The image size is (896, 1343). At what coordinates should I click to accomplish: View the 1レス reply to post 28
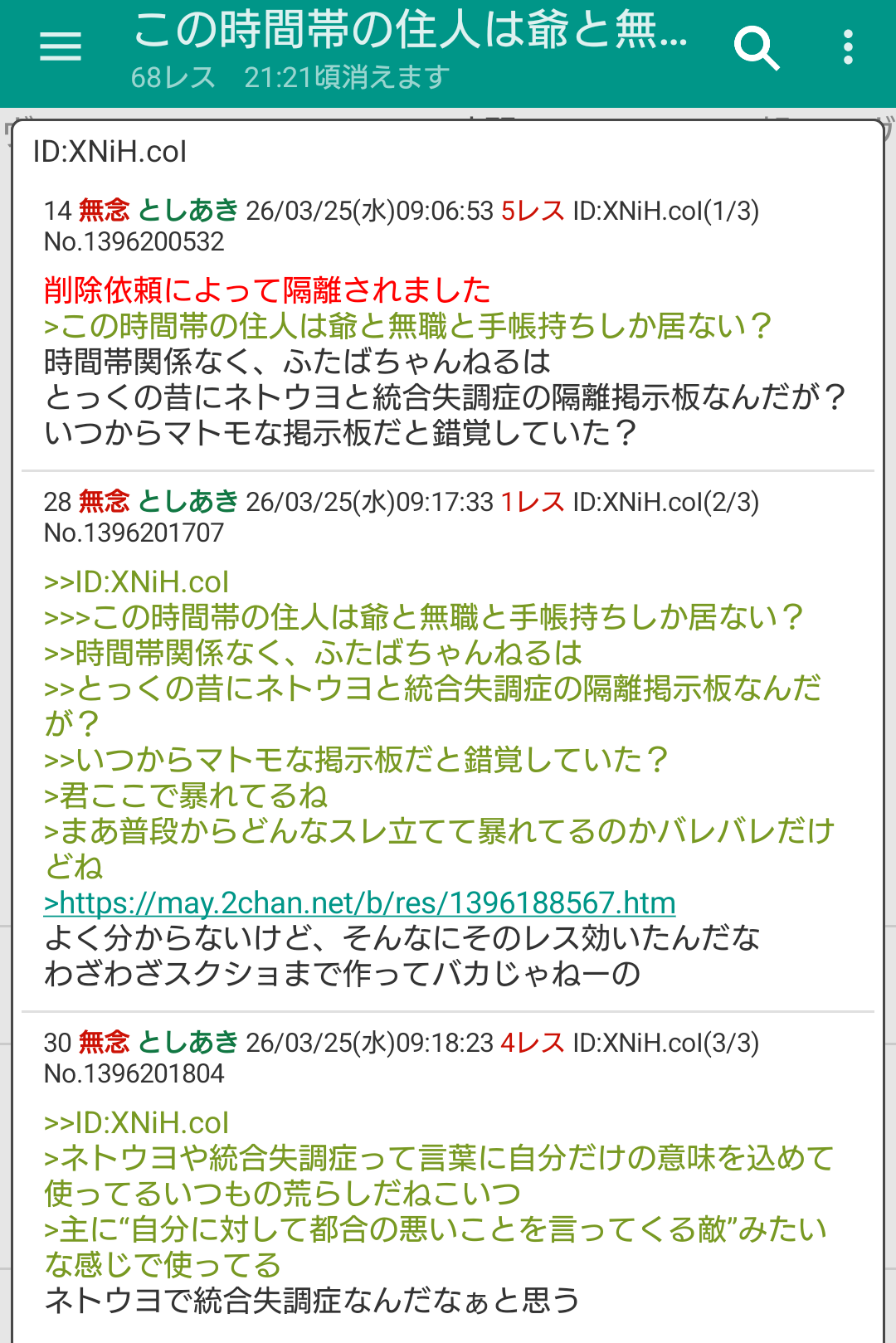533,502
